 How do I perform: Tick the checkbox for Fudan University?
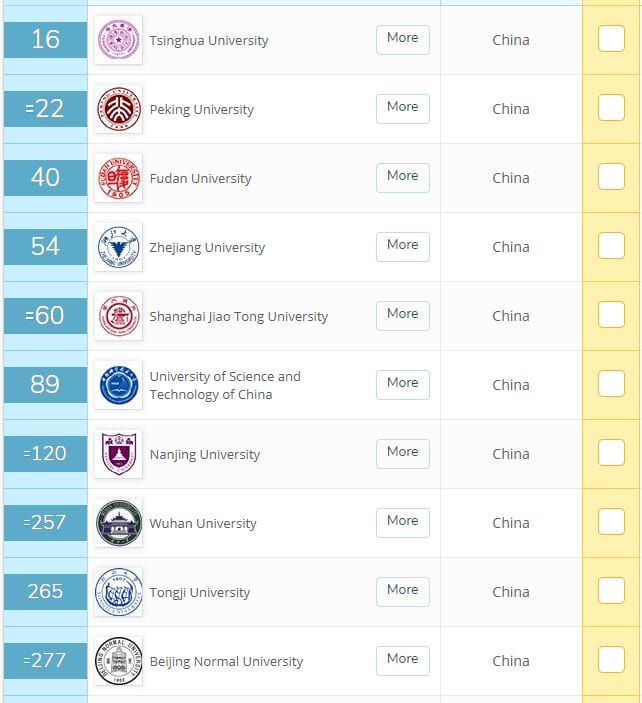(x=612, y=177)
